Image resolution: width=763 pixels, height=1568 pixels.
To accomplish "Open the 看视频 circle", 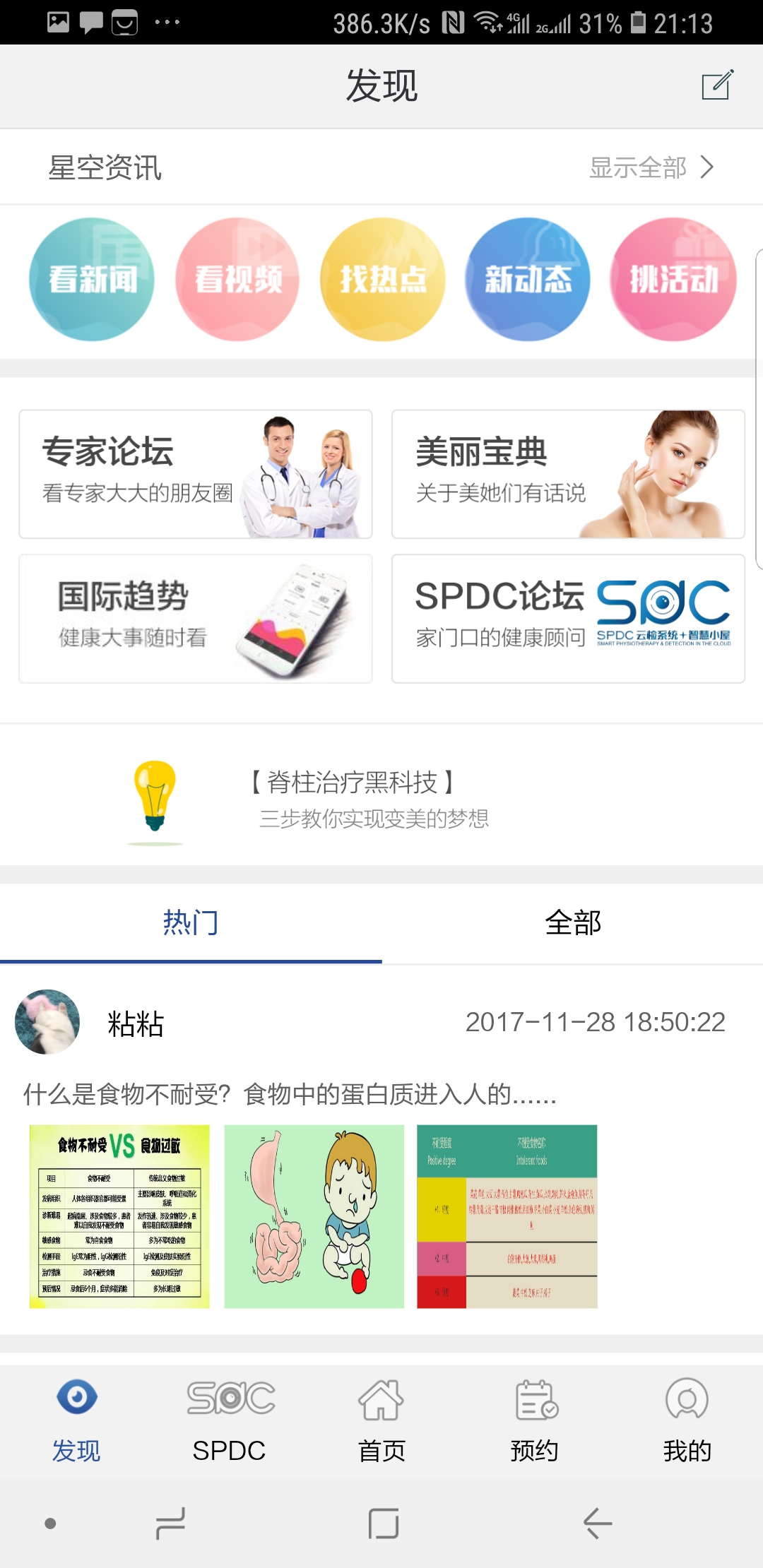I will click(x=237, y=279).
